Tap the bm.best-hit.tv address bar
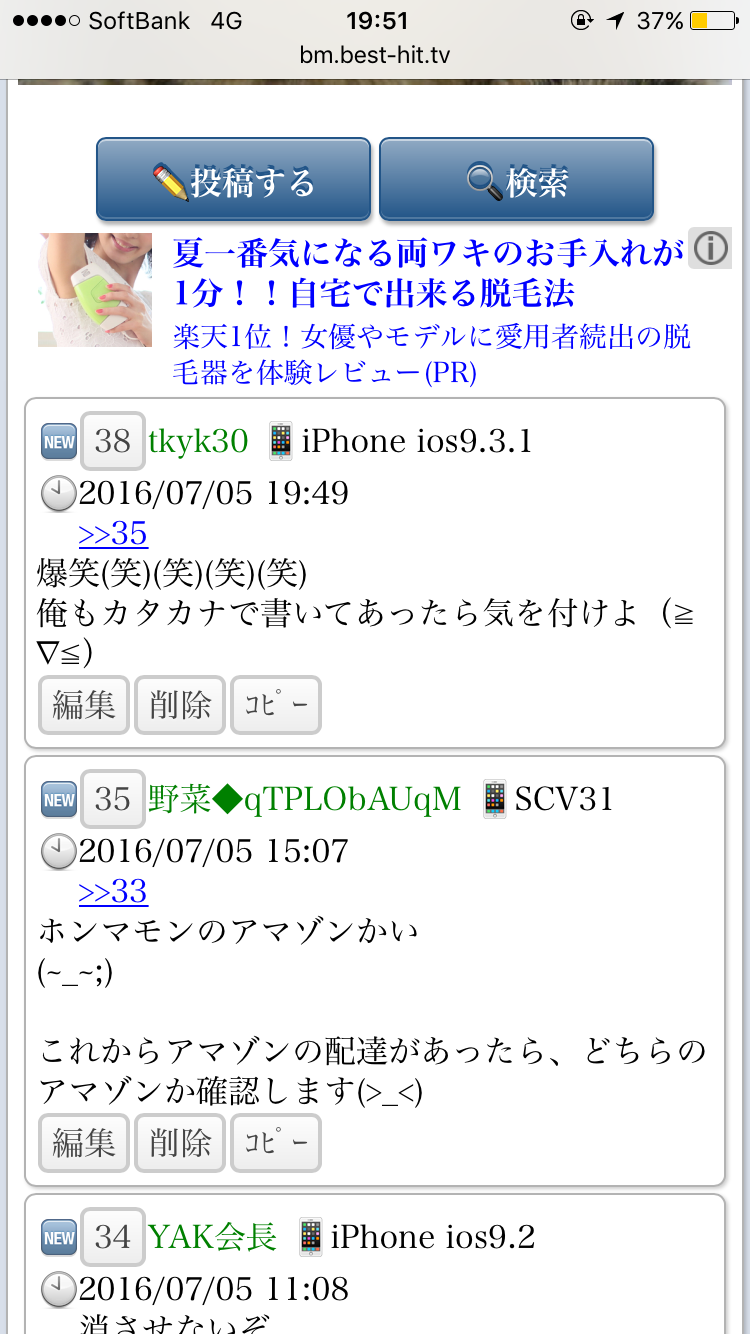 coord(375,55)
